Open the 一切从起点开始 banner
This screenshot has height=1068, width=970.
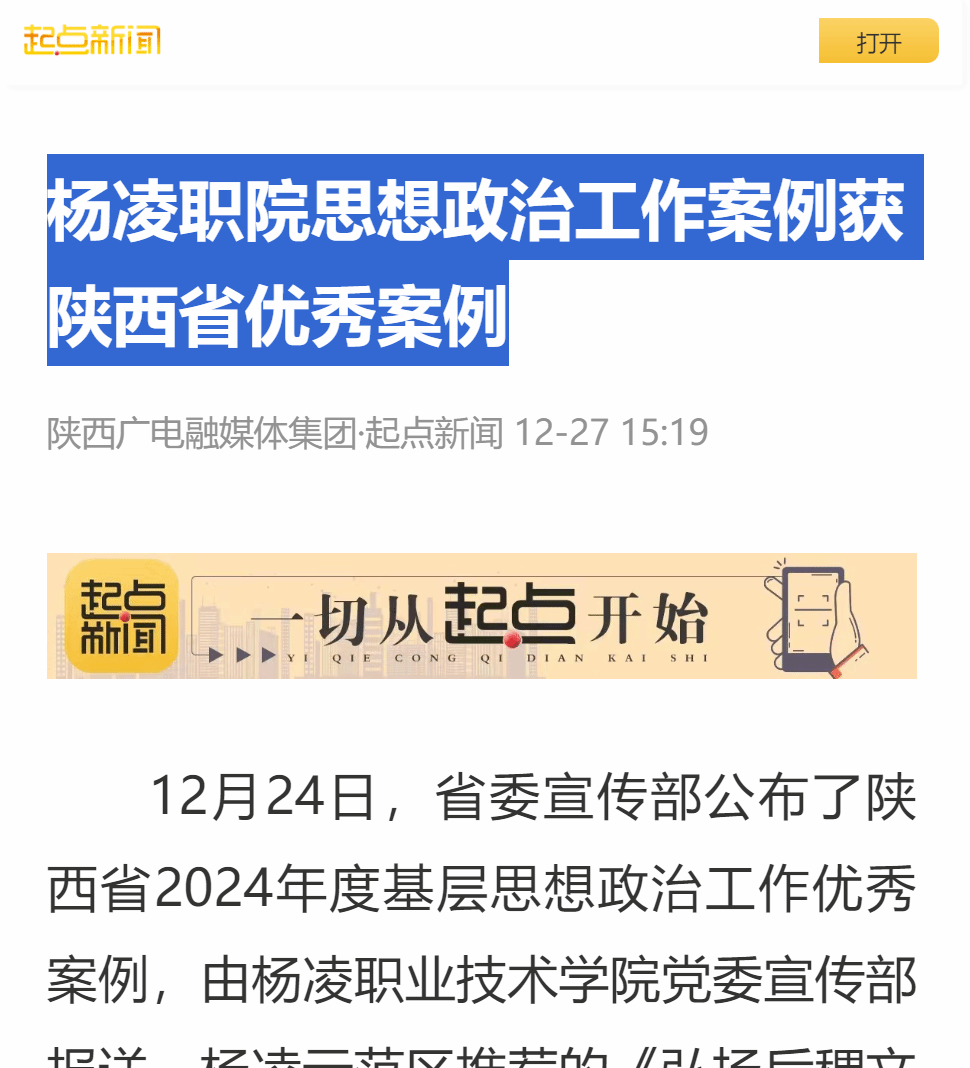click(481, 616)
